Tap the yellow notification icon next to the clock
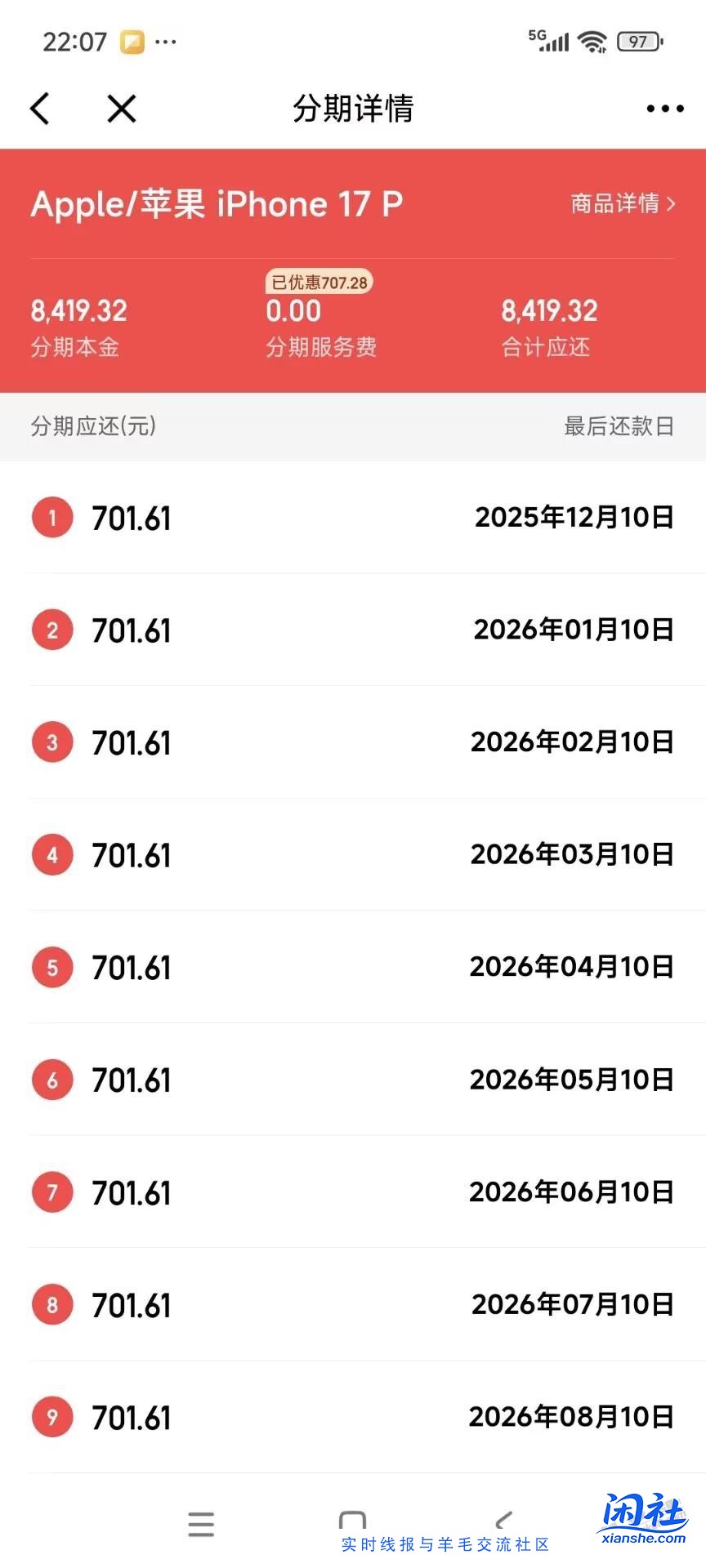The width and height of the screenshot is (706, 1568). tap(133, 39)
